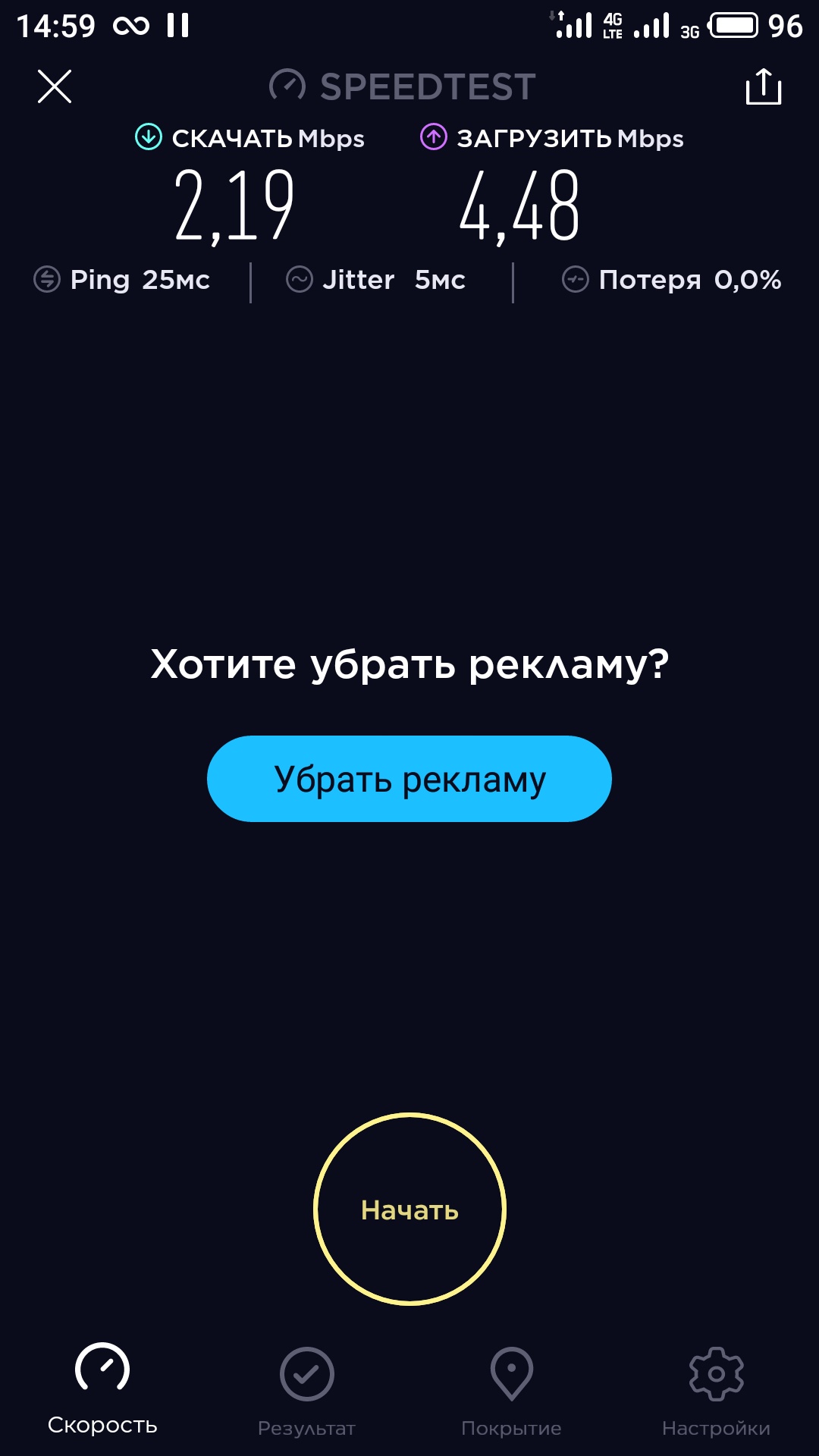819x1456 pixels.
Task: Go to the Покрытие tab
Action: pyautogui.click(x=511, y=1389)
